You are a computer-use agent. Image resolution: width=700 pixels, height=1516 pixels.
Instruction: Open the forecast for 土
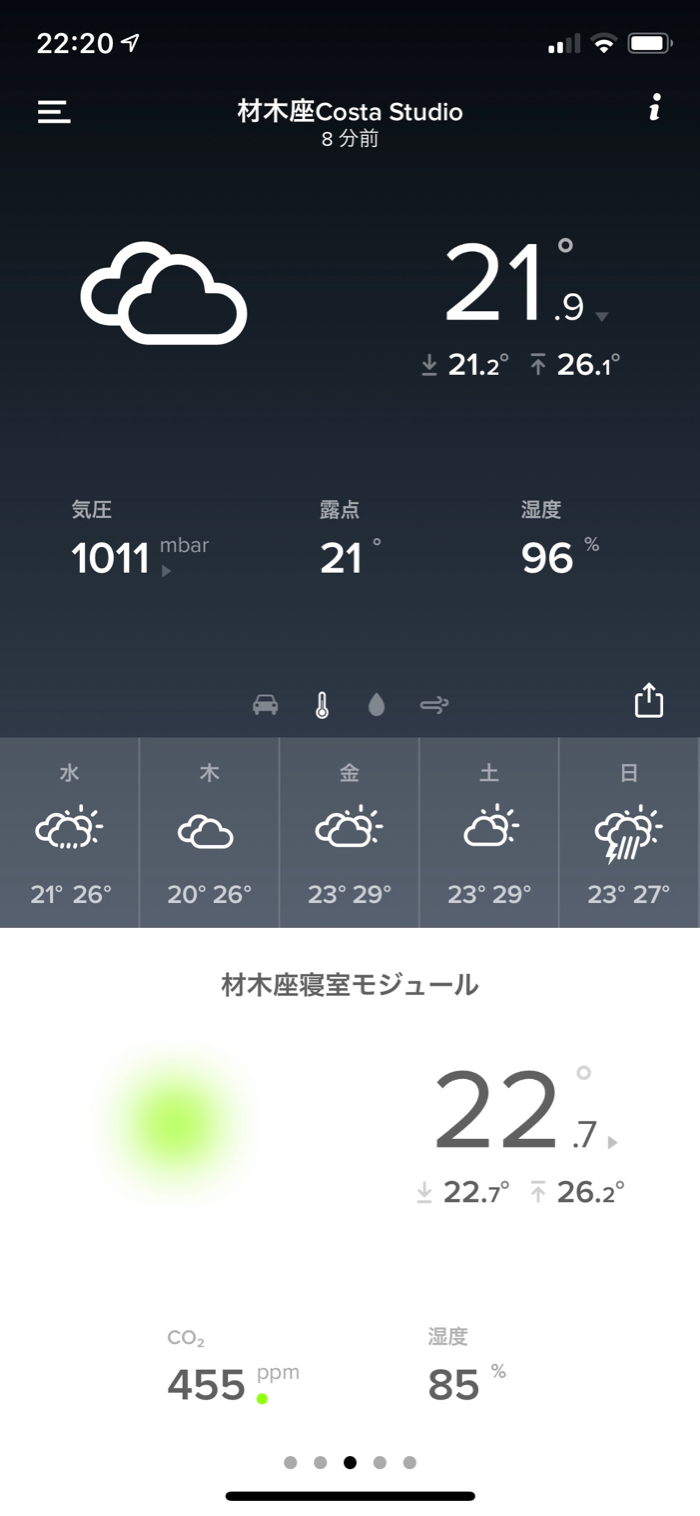point(489,832)
